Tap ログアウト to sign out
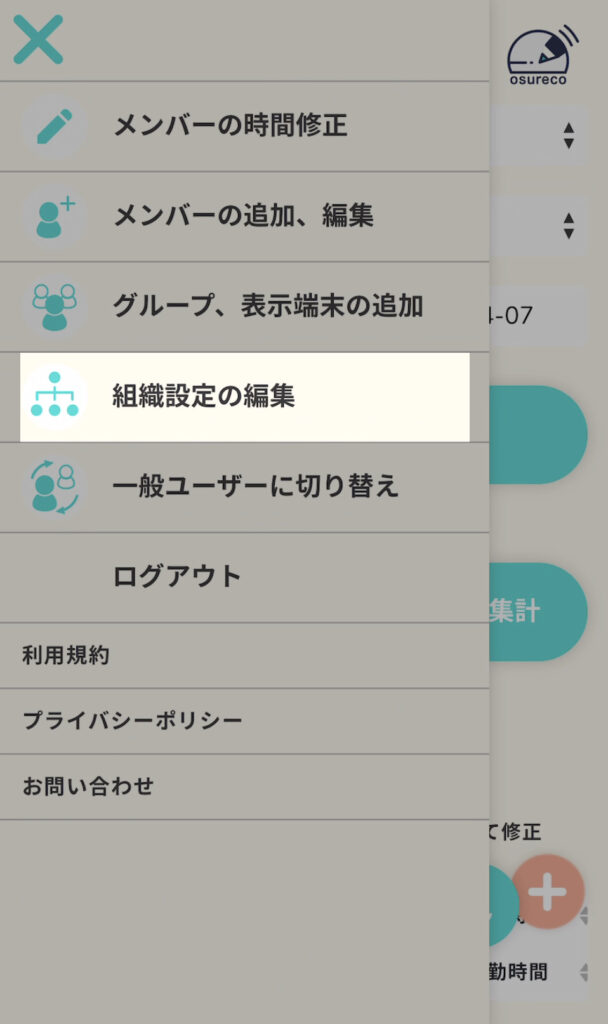Image resolution: width=608 pixels, height=1024 pixels. (x=177, y=577)
